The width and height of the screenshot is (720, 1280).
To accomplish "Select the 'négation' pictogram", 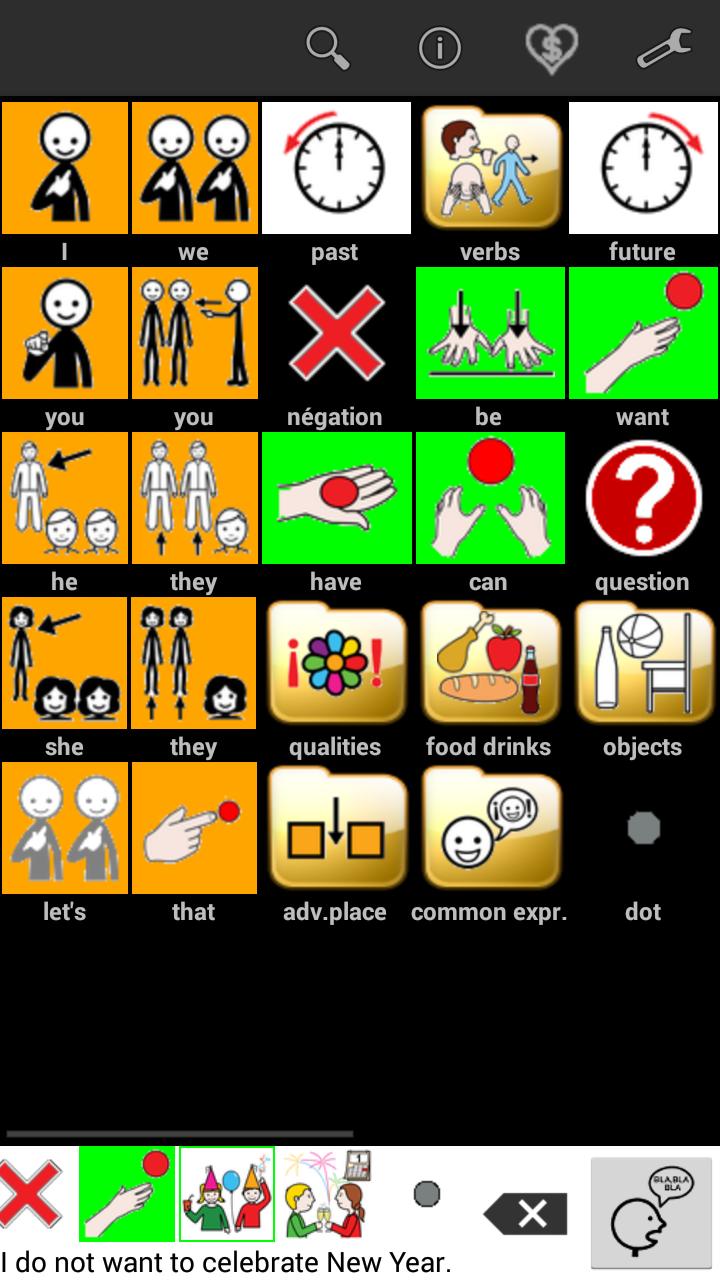I will [x=336, y=332].
